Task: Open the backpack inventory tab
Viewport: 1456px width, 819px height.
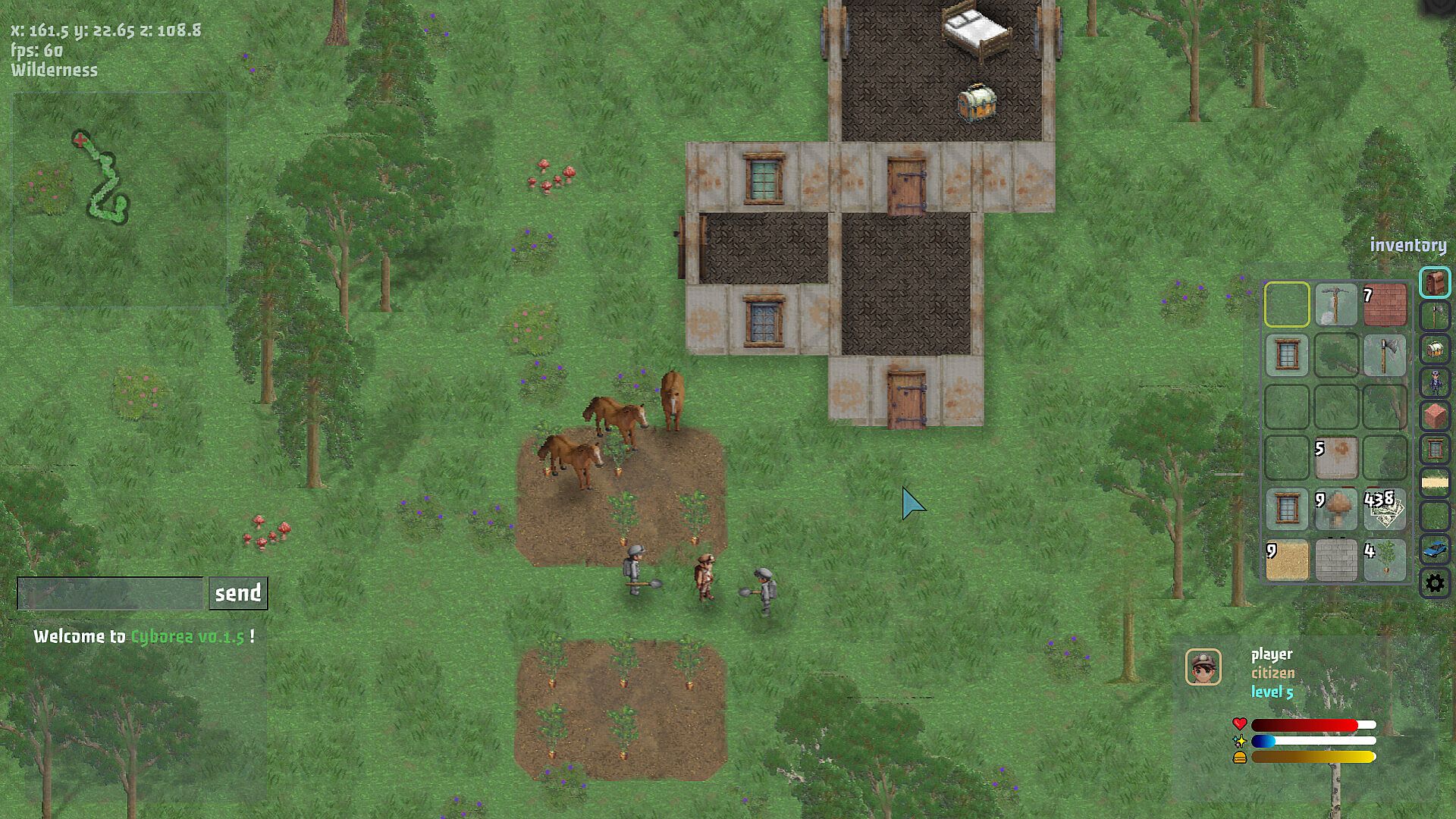Action: [x=1435, y=283]
